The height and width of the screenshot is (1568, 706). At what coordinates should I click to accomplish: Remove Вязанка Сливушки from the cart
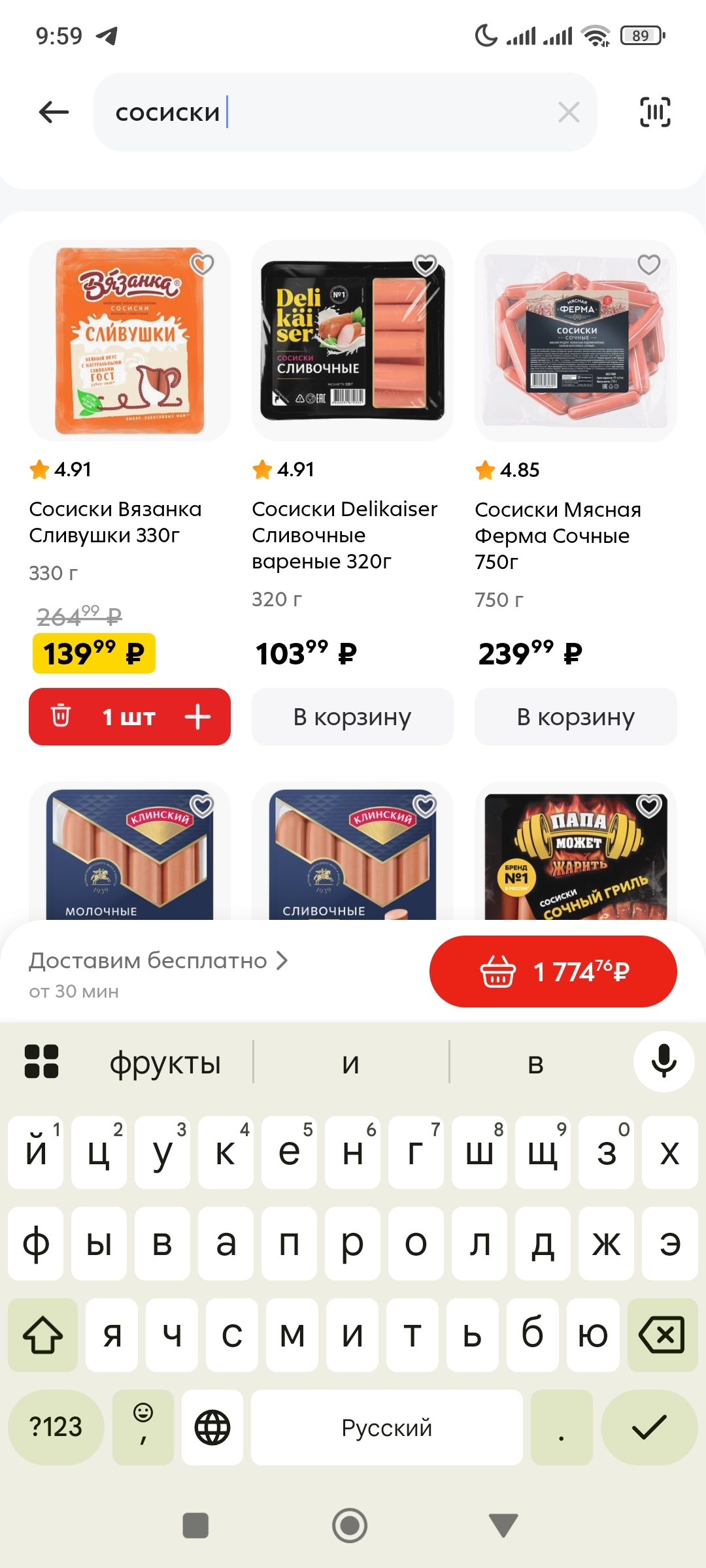[60, 716]
